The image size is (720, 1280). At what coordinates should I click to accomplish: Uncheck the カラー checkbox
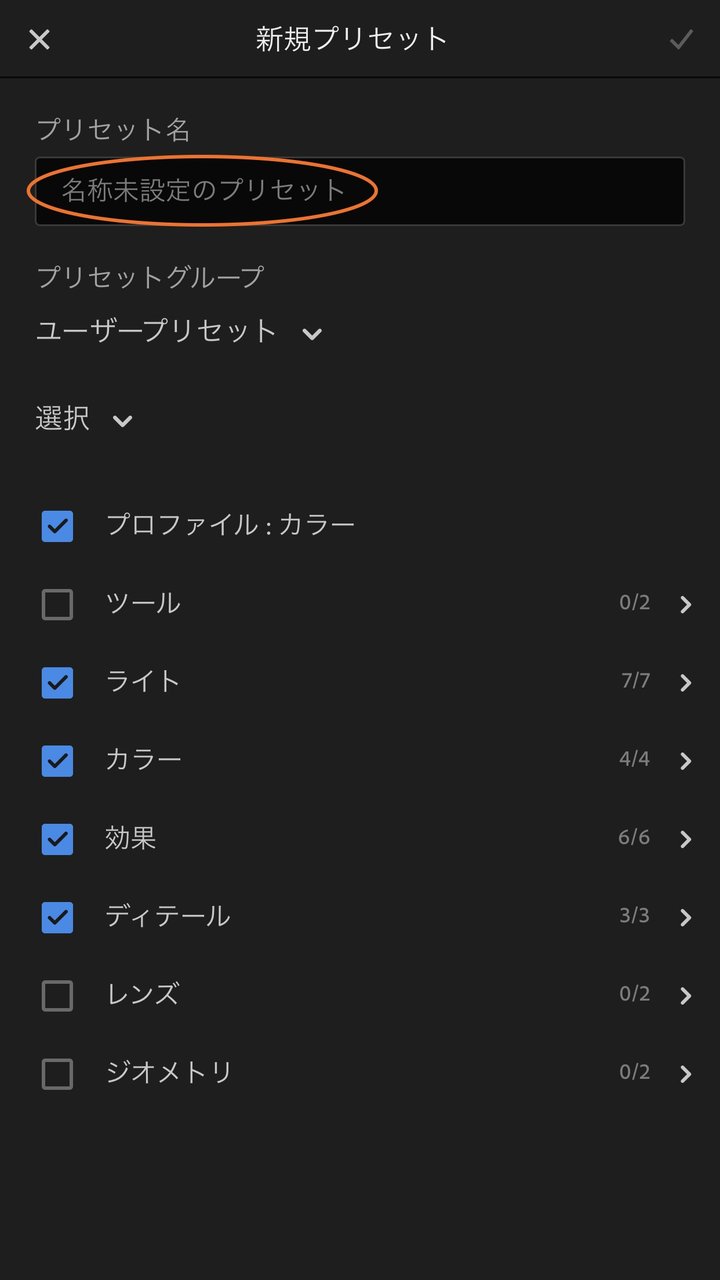(x=57, y=760)
